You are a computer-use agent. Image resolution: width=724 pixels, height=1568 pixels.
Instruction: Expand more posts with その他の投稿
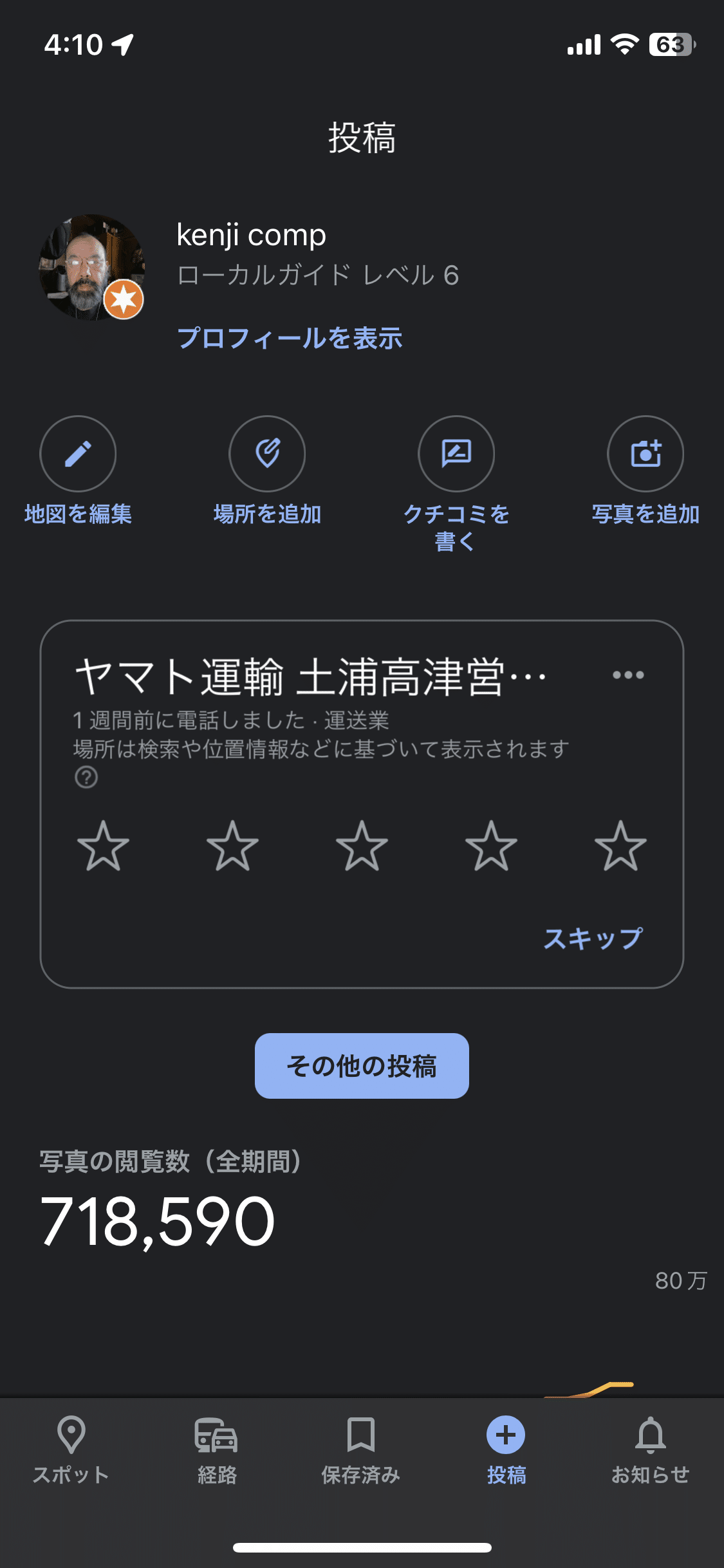point(362,1065)
